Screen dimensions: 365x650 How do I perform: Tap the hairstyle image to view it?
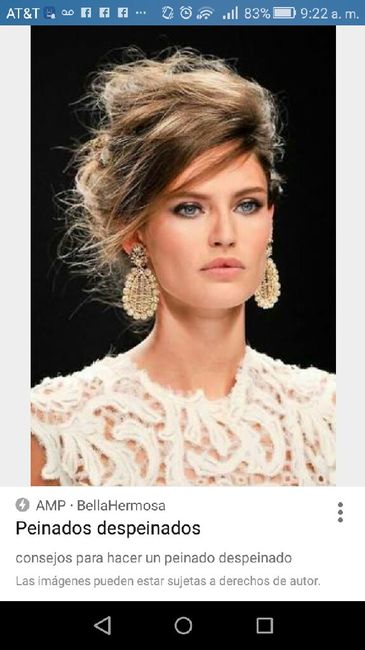(183, 255)
